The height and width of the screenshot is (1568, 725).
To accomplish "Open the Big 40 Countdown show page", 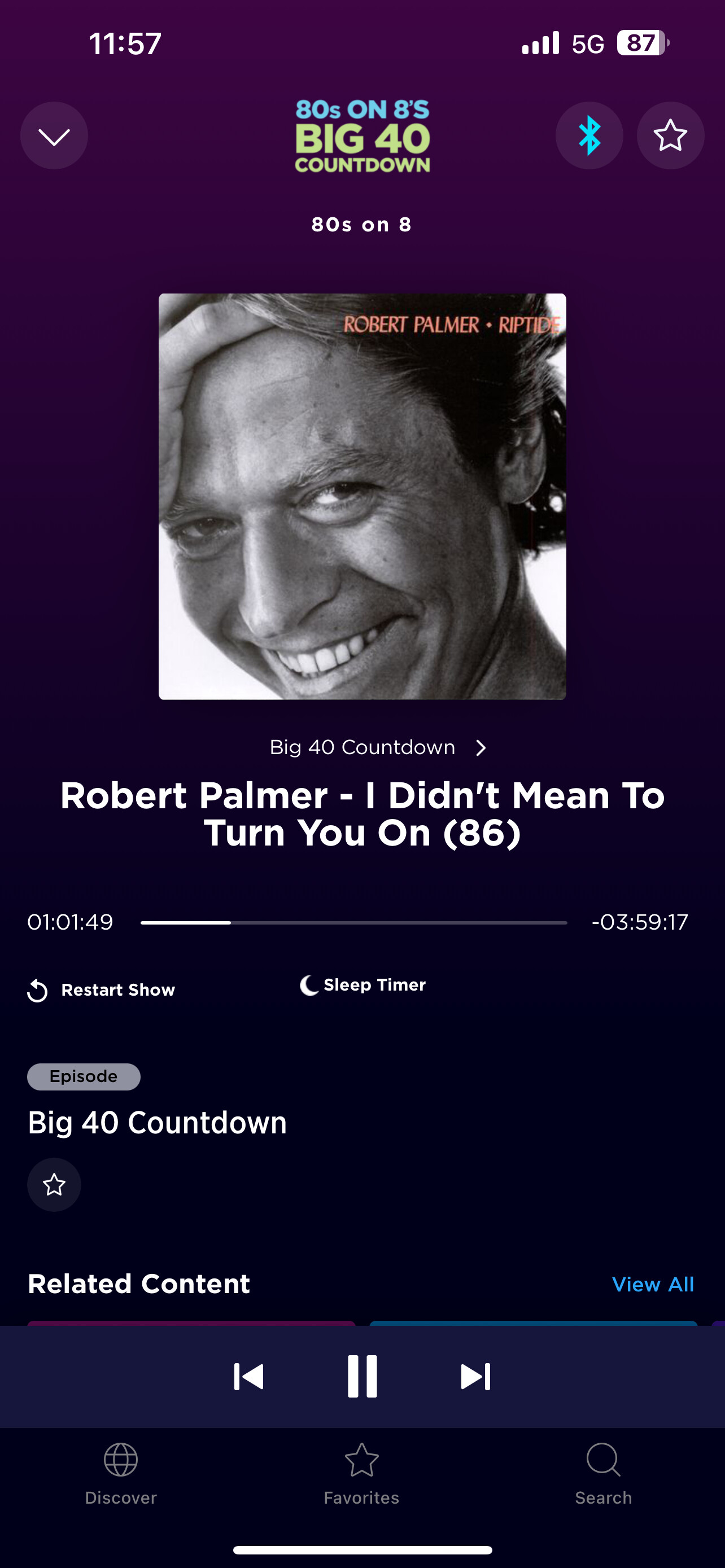I will 377,747.
